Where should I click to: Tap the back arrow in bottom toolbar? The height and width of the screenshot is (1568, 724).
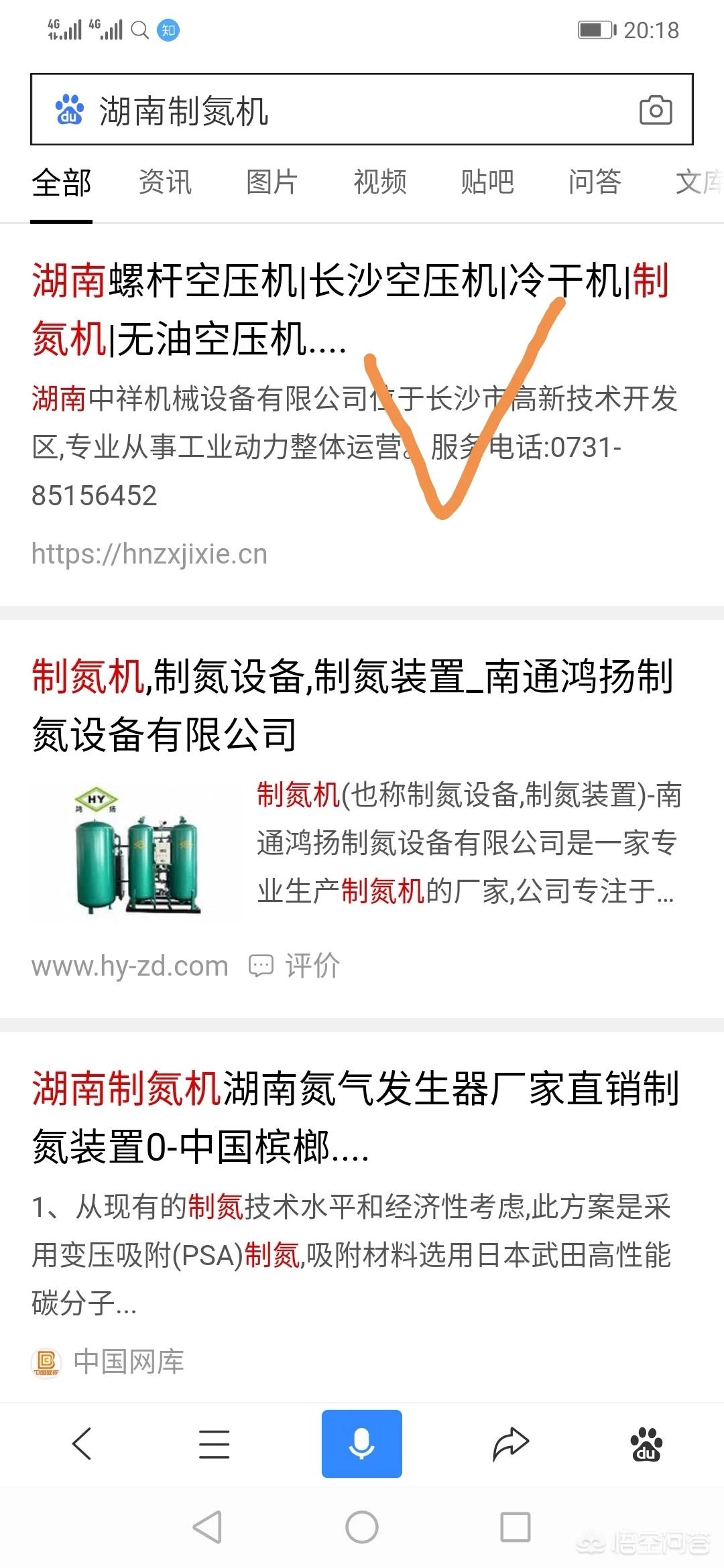(82, 1444)
